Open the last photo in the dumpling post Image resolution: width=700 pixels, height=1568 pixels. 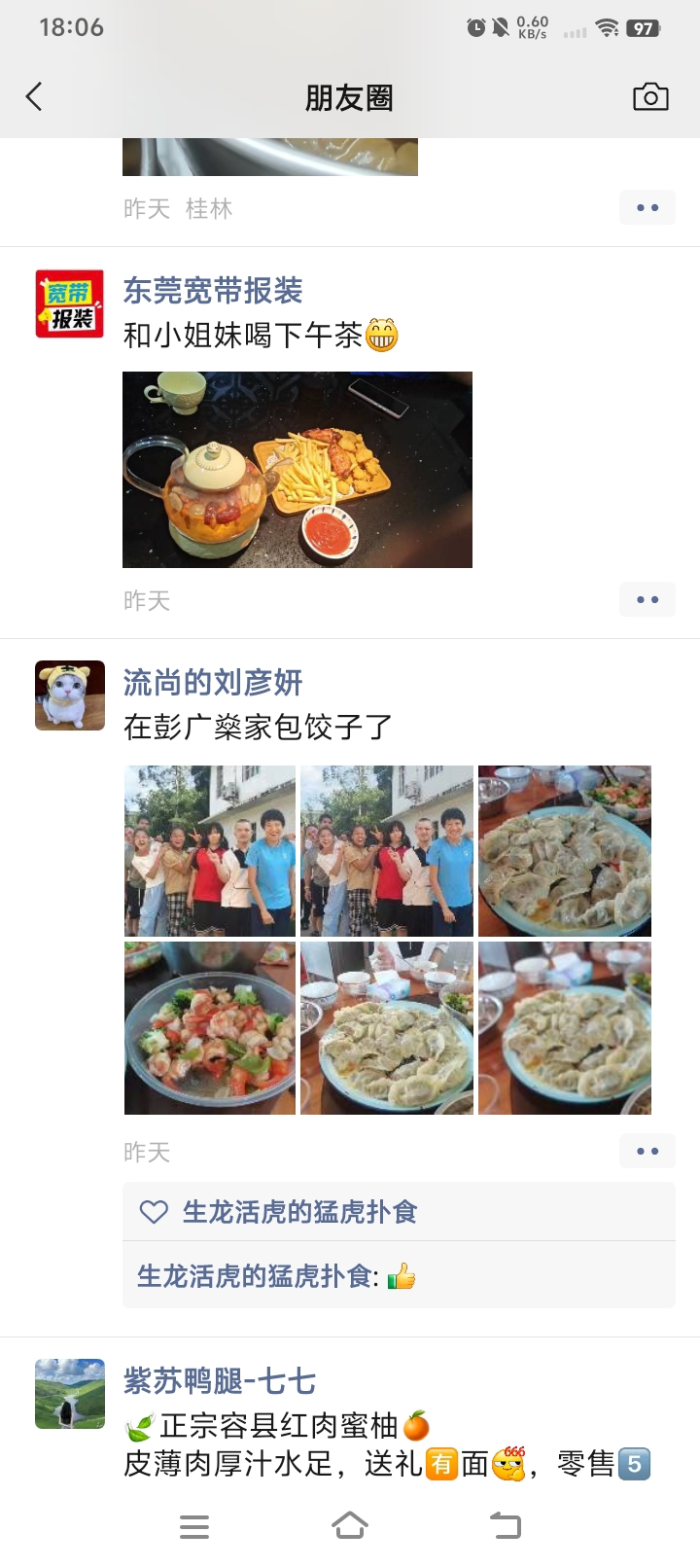(564, 1028)
